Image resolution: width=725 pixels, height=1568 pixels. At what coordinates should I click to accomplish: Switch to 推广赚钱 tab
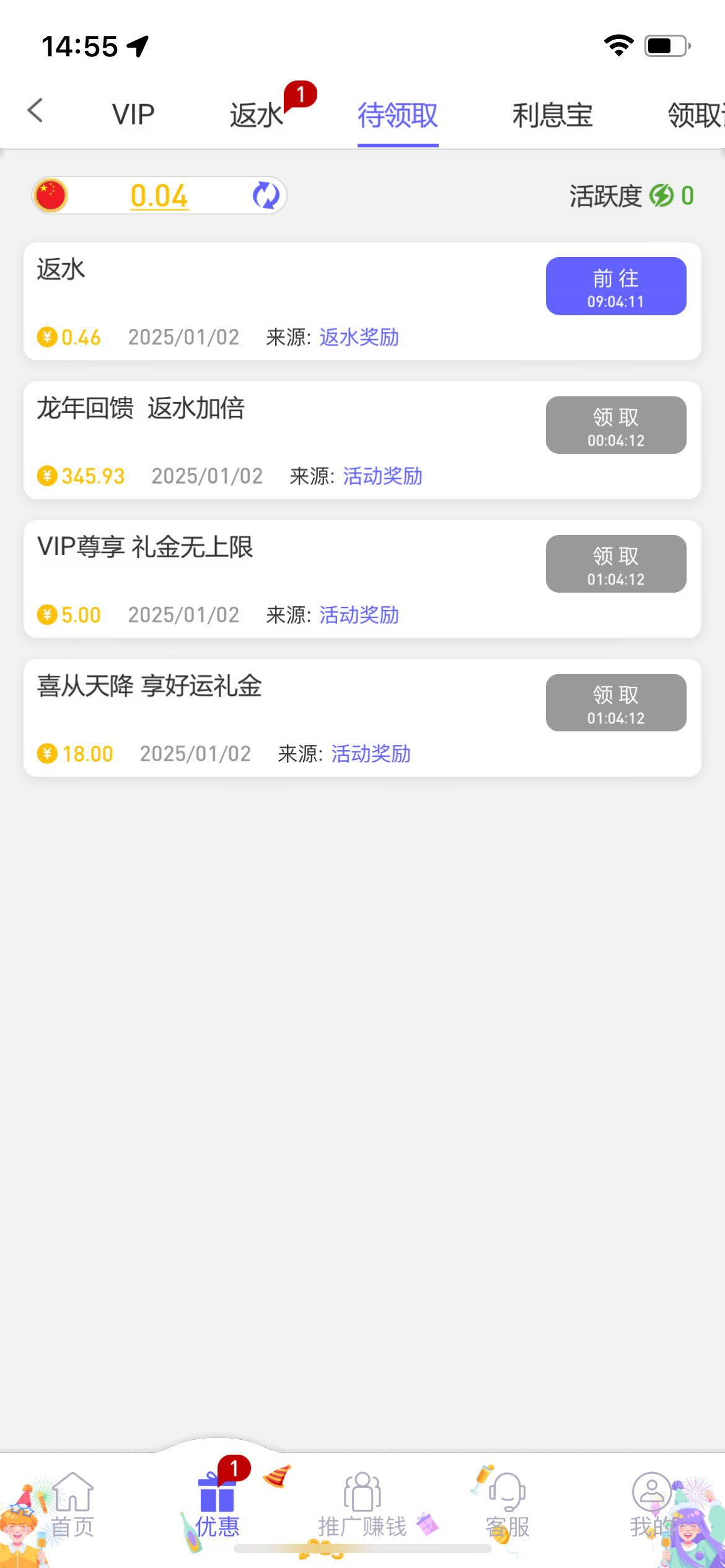pyautogui.click(x=362, y=1505)
